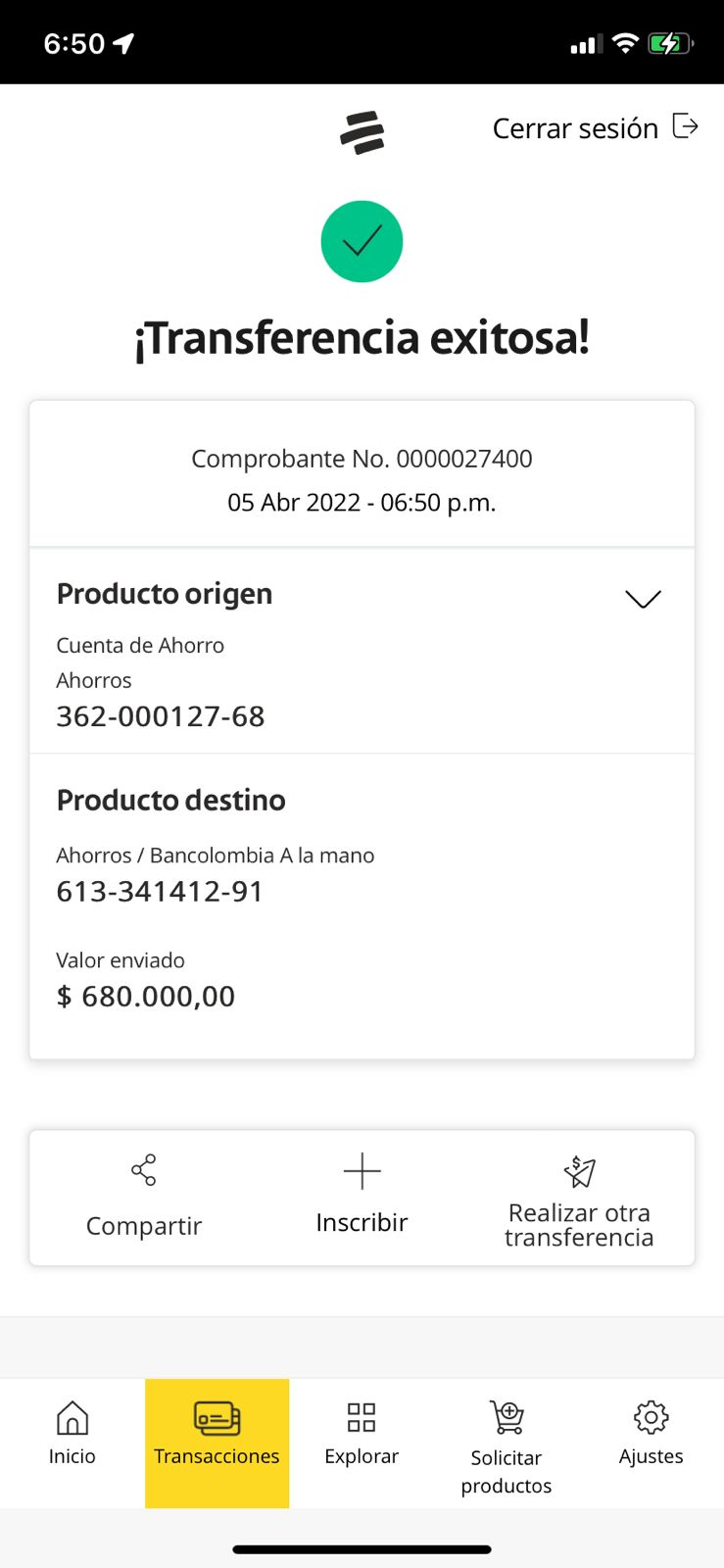Open the Ajustes settings tab

coord(651,1434)
